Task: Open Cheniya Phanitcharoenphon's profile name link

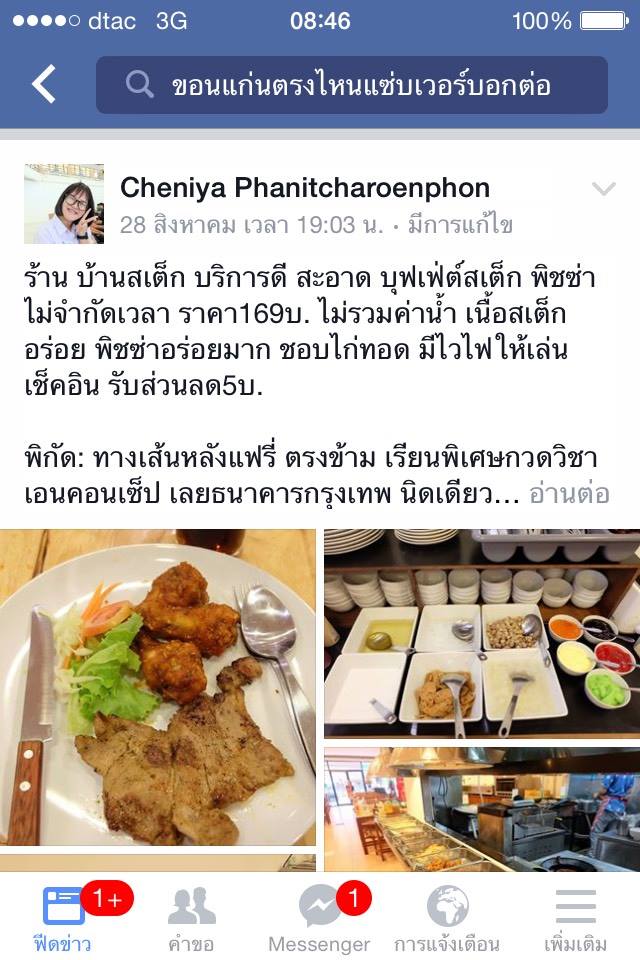Action: click(x=304, y=188)
